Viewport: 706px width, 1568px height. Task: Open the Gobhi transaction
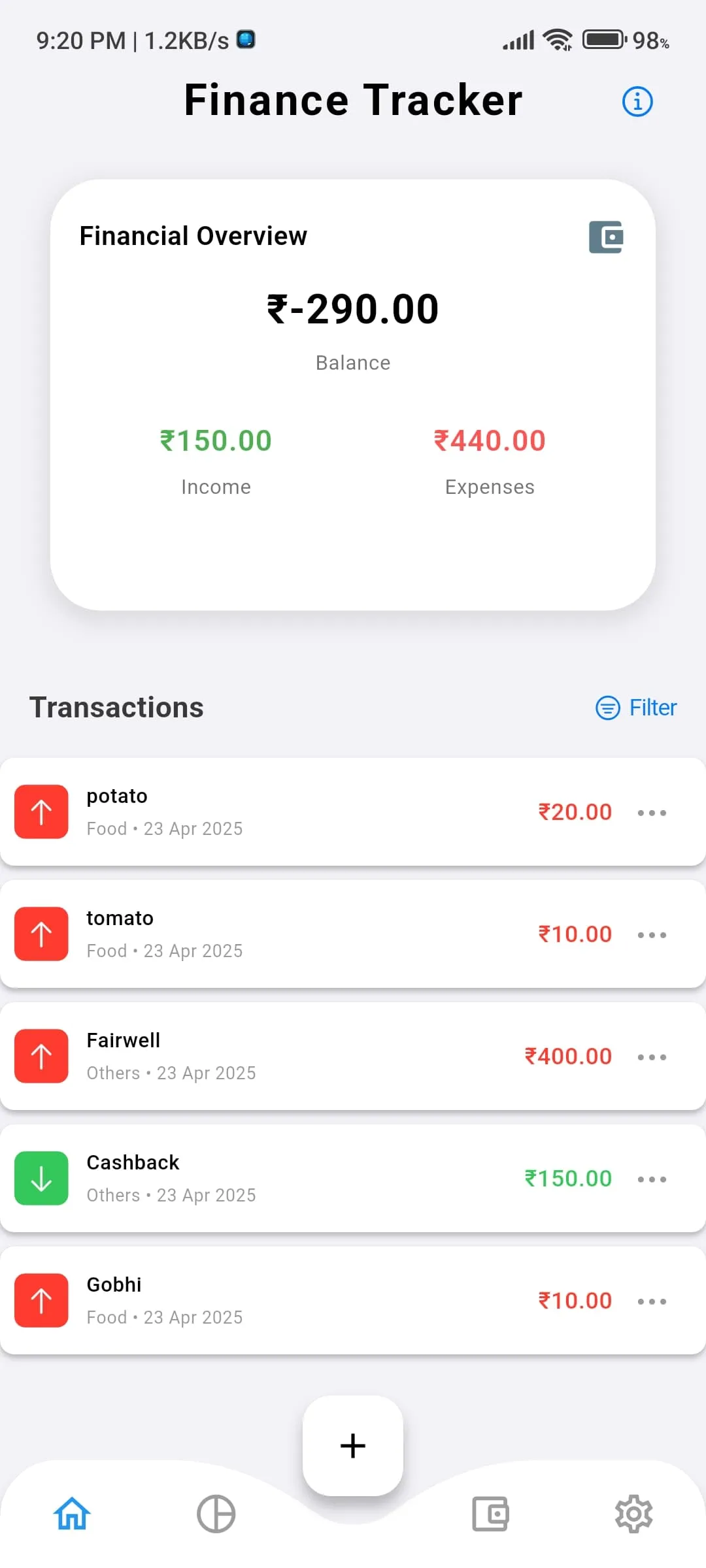click(x=294, y=1301)
